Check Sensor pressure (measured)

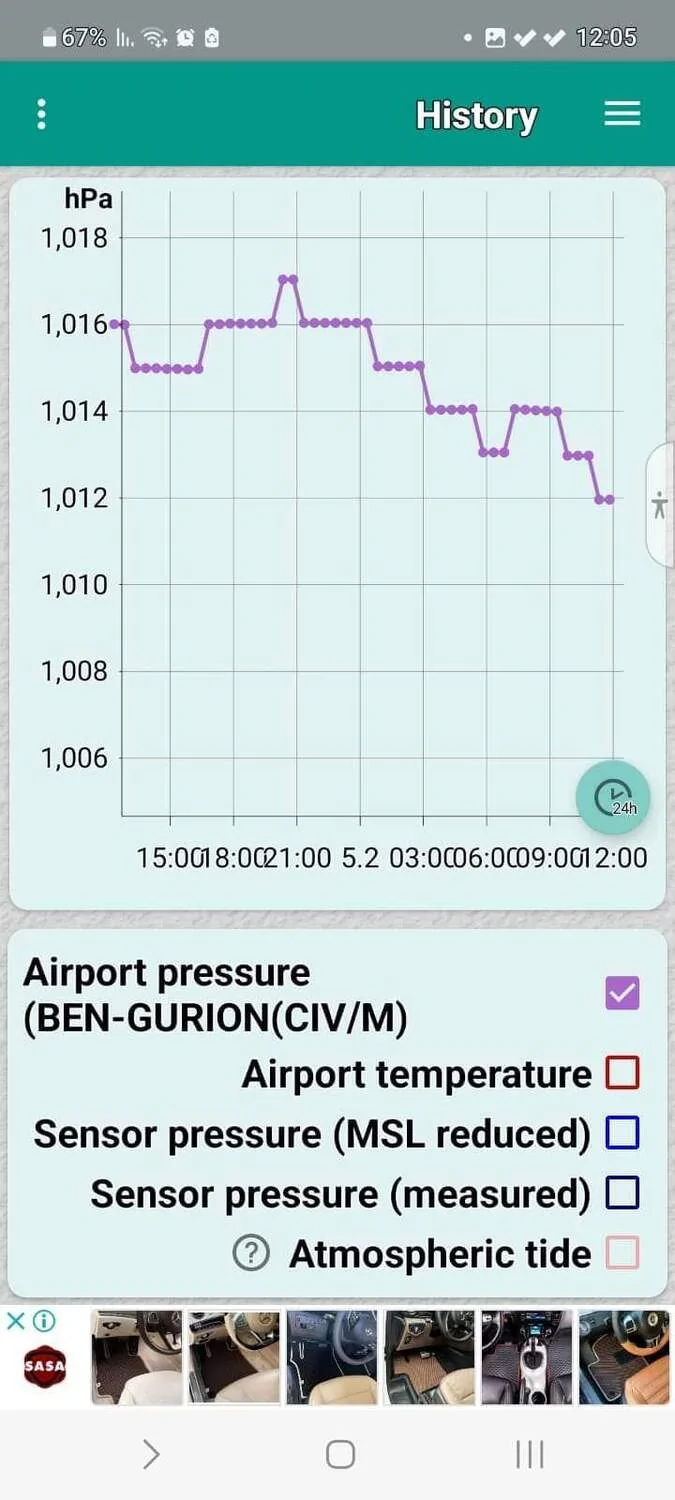(622, 1193)
